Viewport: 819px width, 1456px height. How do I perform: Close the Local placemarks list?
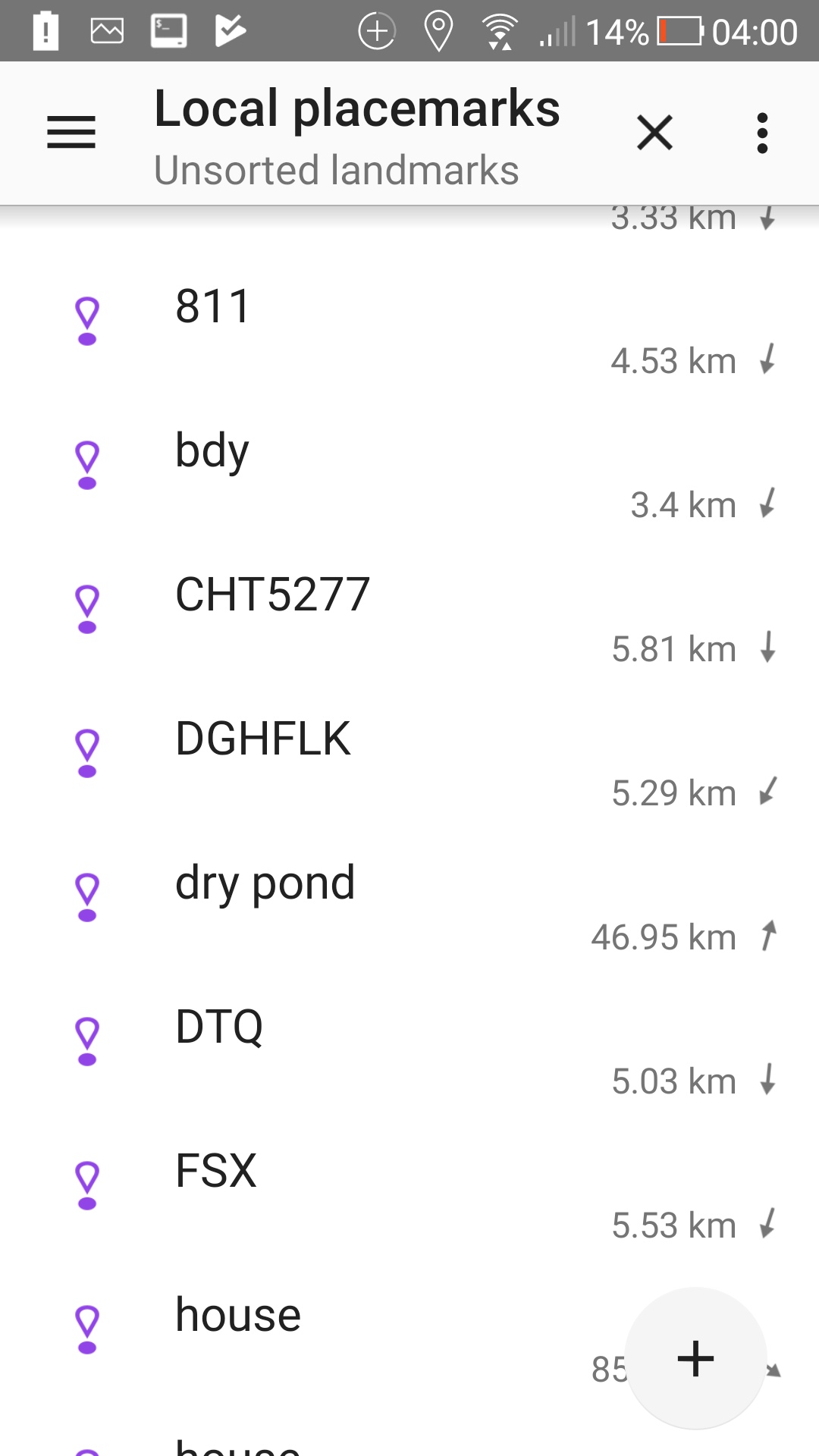654,133
